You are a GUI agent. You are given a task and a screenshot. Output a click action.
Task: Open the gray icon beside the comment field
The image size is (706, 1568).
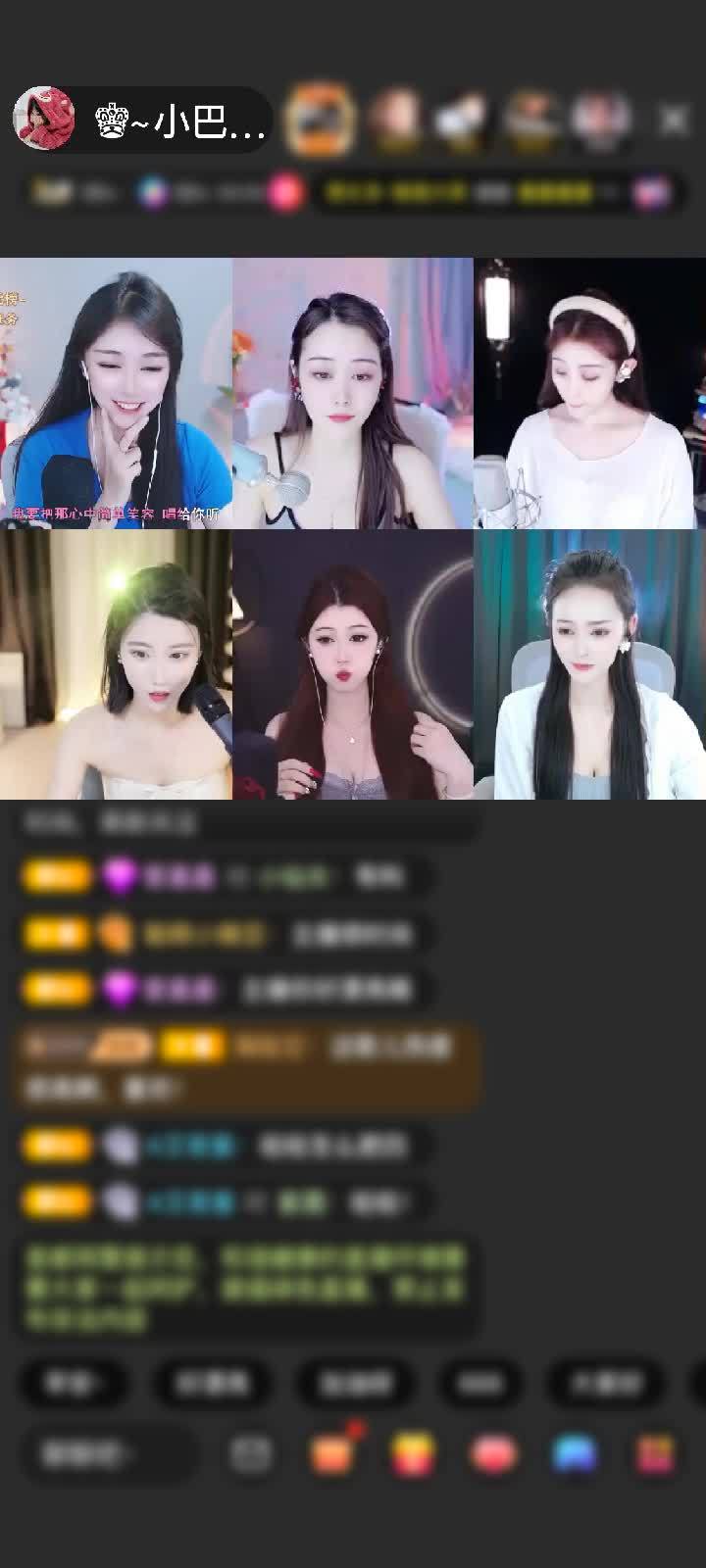click(x=251, y=1453)
